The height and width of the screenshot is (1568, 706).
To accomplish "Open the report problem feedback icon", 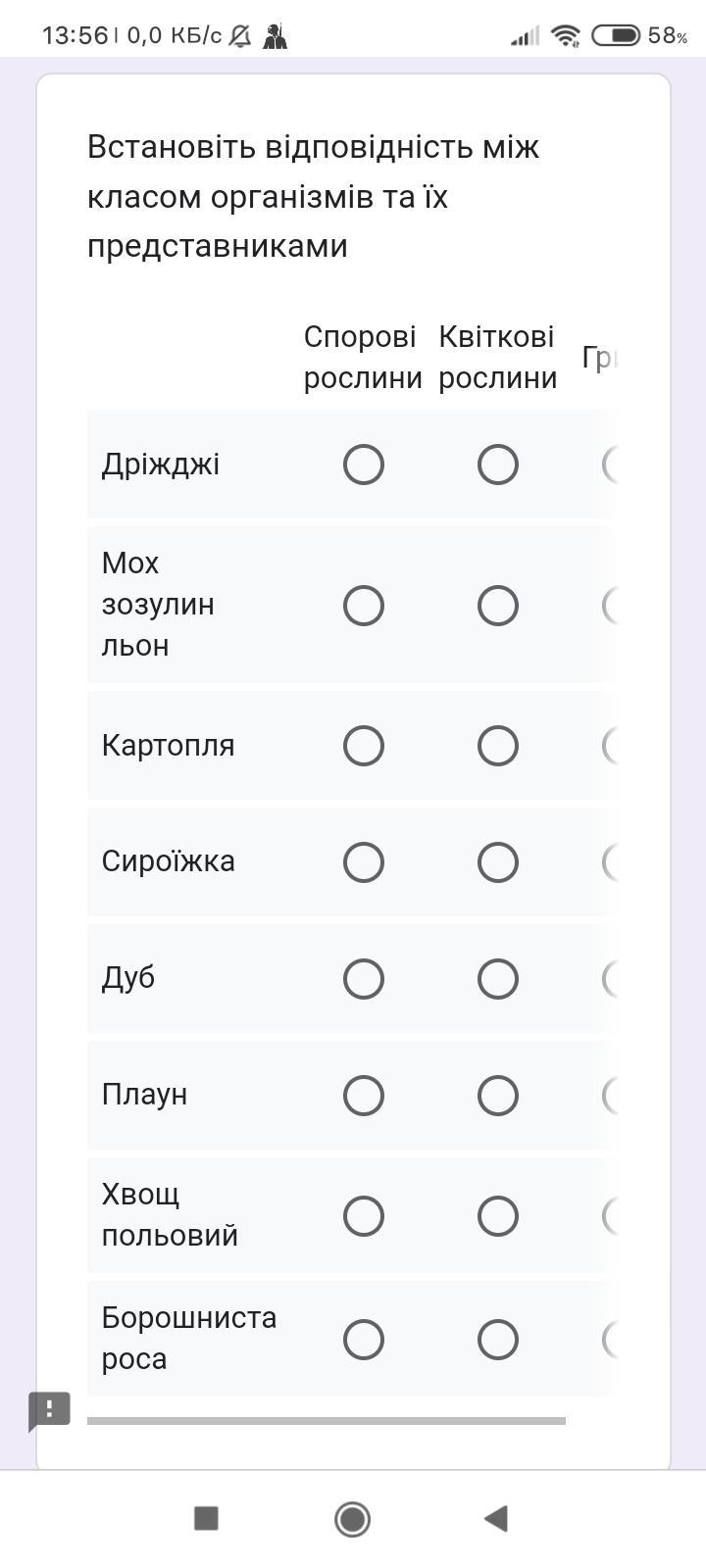I will coord(49,1410).
